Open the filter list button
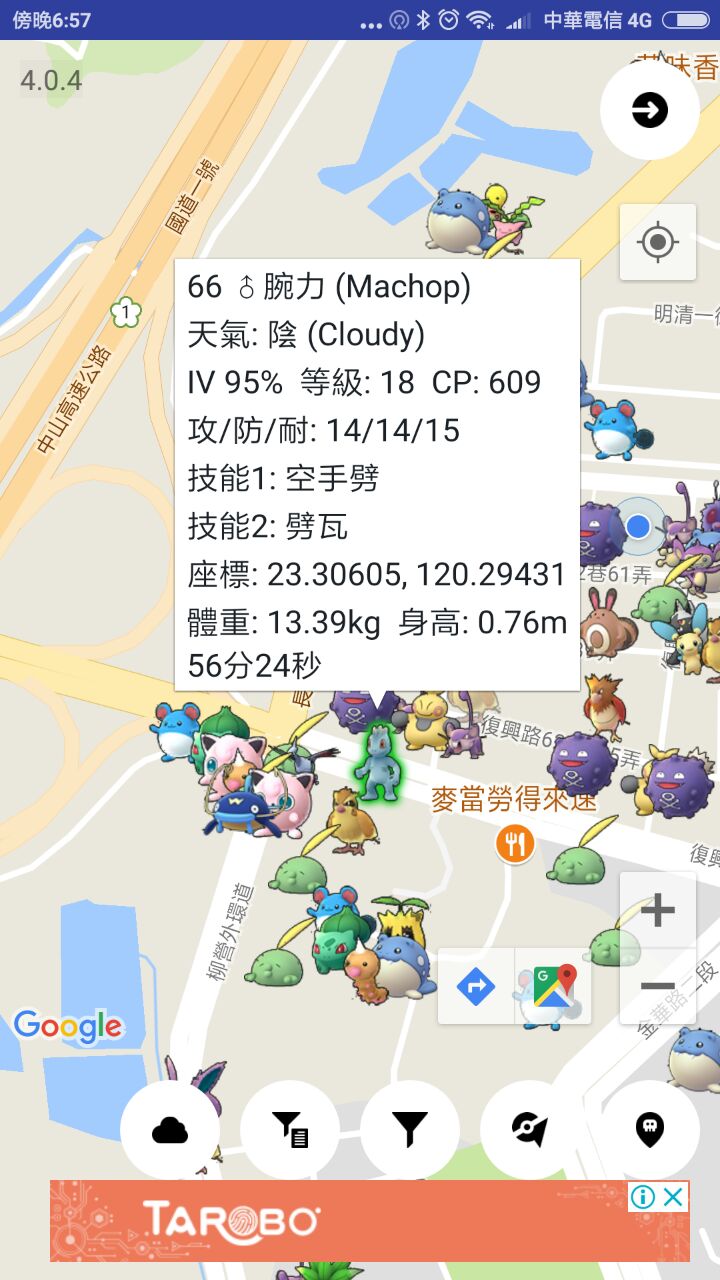The image size is (720, 1280). pos(290,1130)
